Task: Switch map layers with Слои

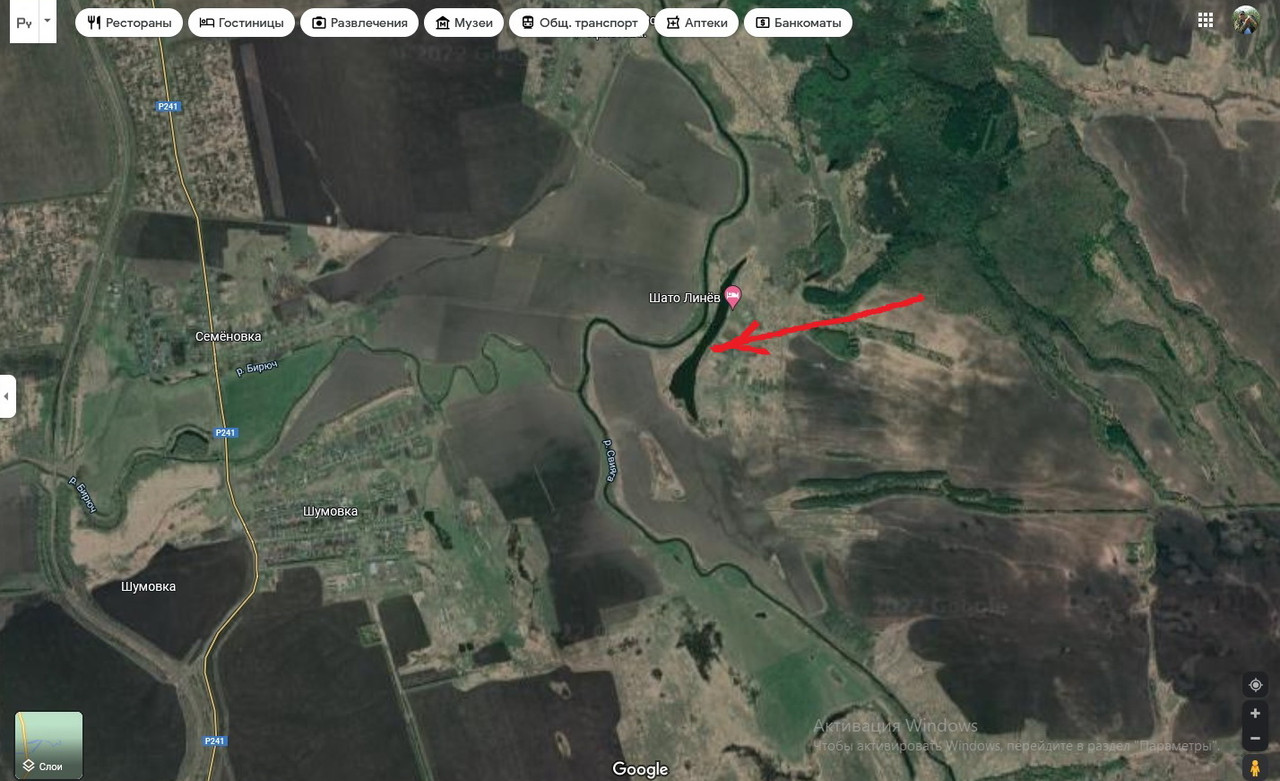Action: (x=49, y=745)
